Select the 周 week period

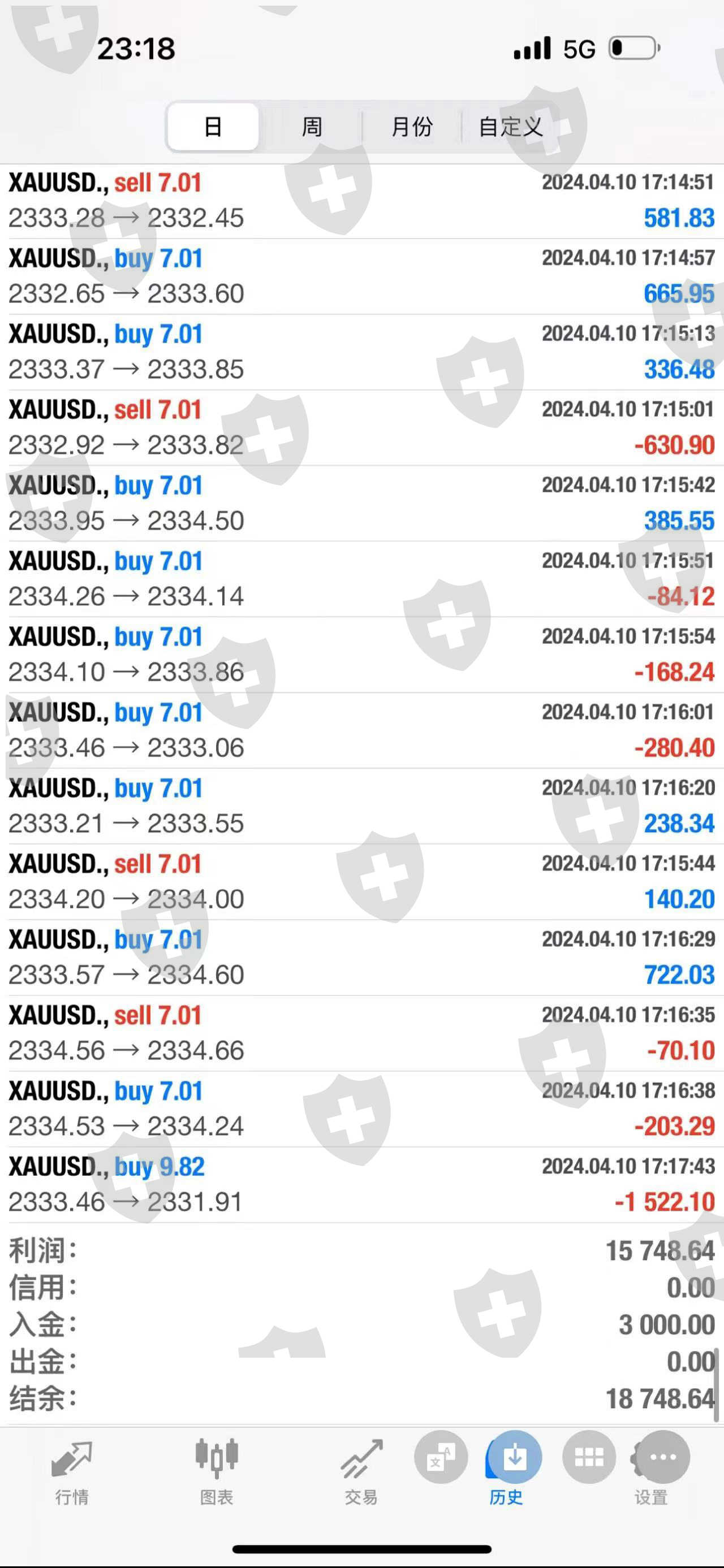point(312,127)
